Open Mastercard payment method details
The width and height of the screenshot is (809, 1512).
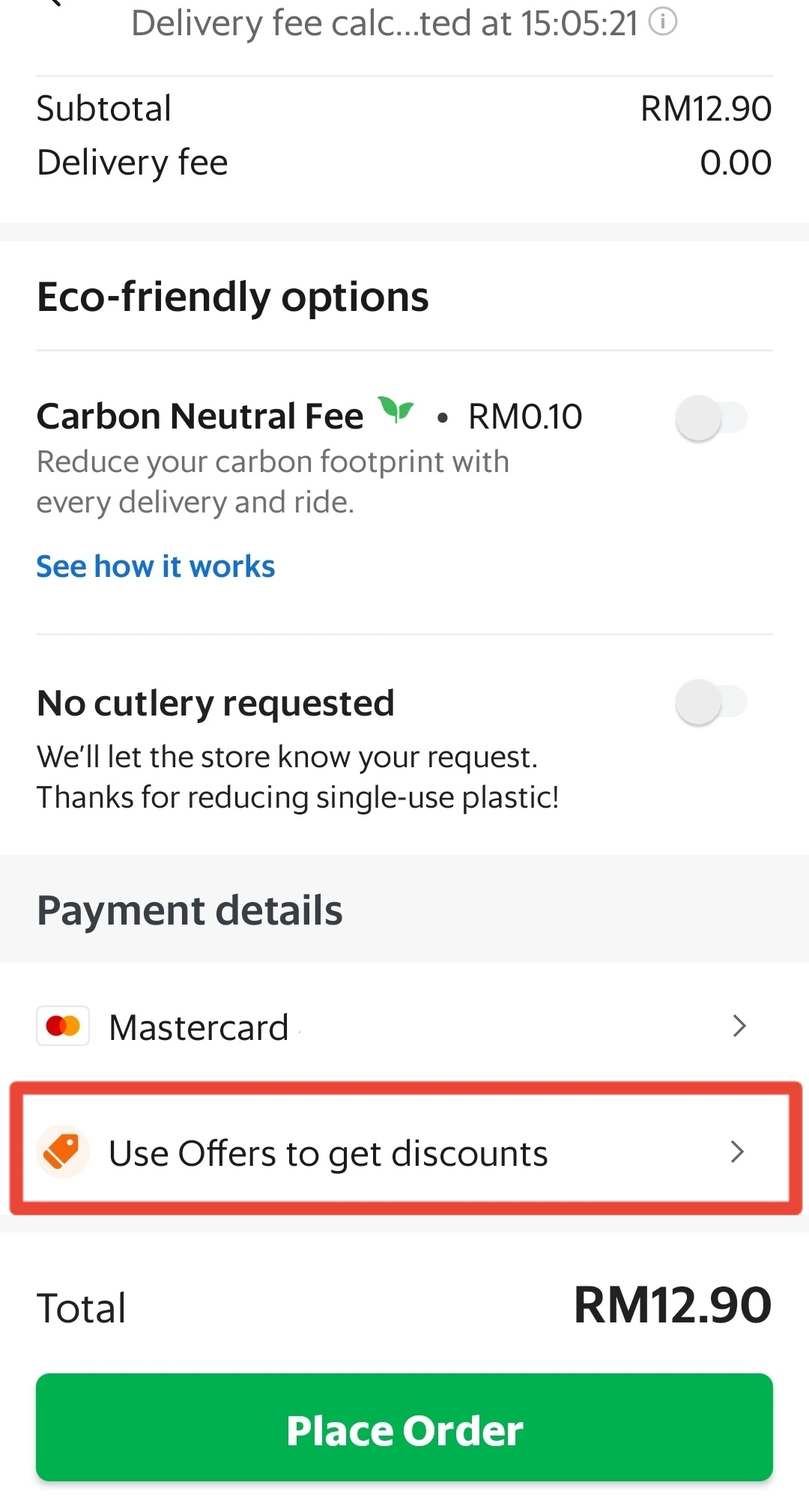(x=404, y=1026)
